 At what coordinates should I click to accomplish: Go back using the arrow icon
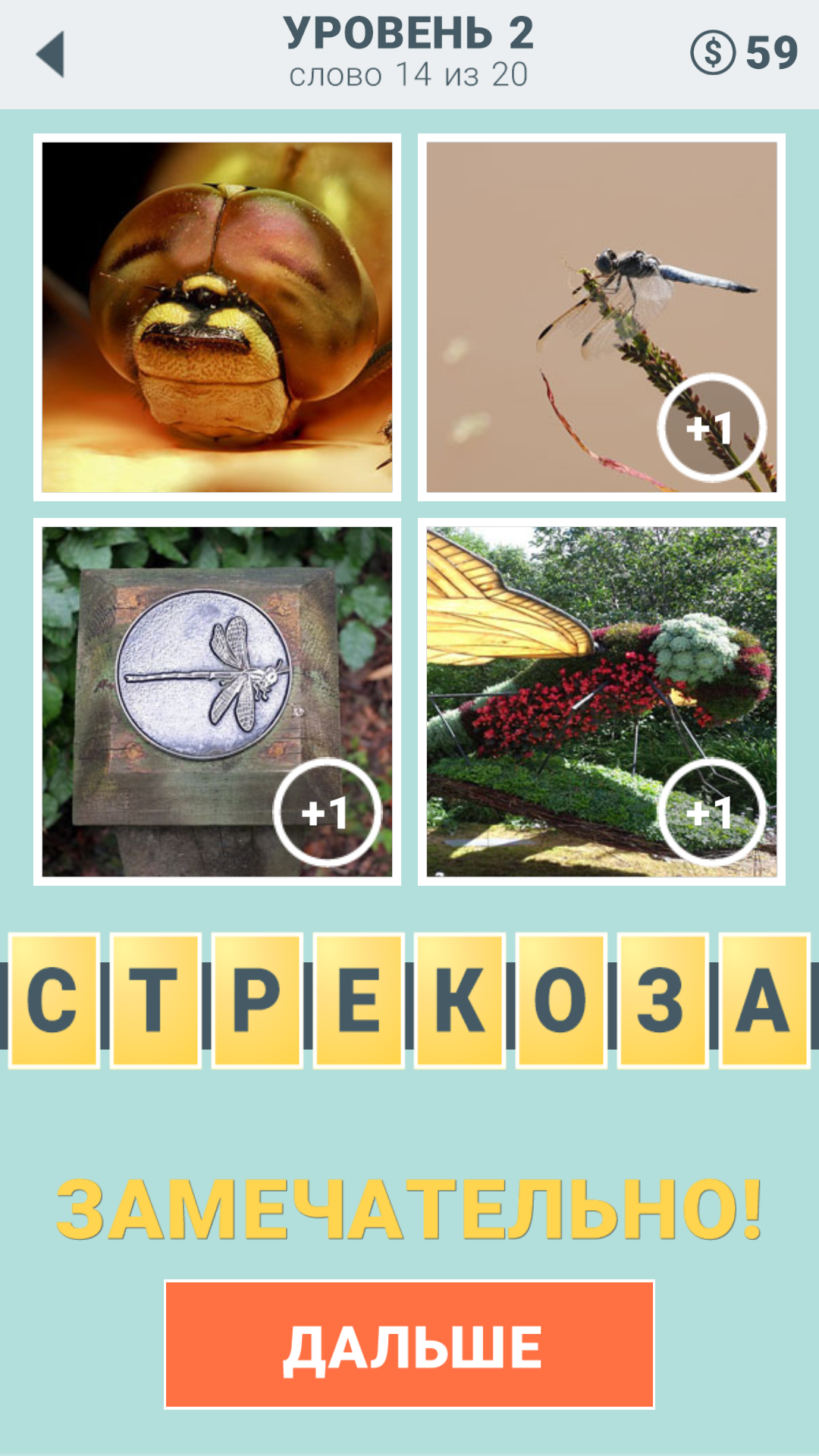tap(51, 54)
